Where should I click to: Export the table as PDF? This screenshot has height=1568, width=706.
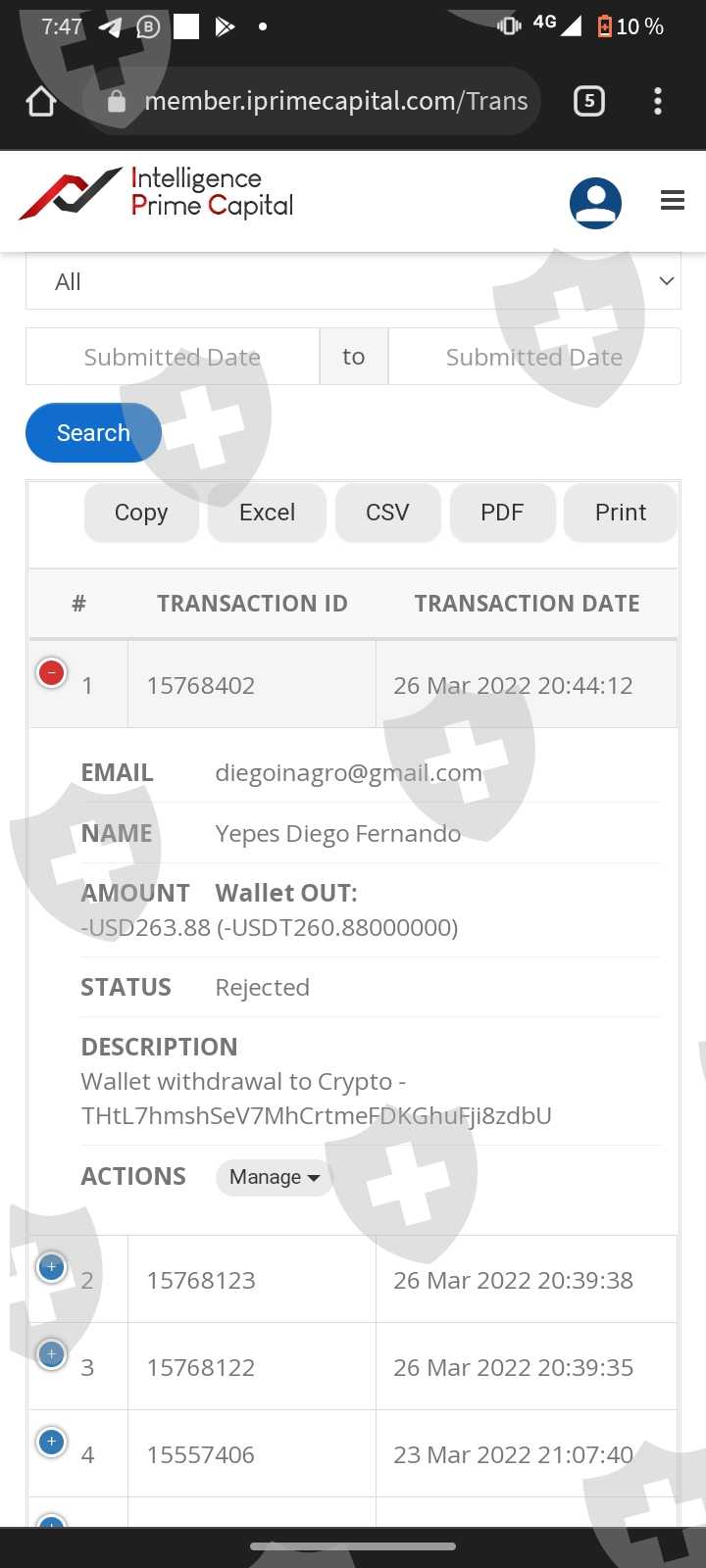click(502, 513)
